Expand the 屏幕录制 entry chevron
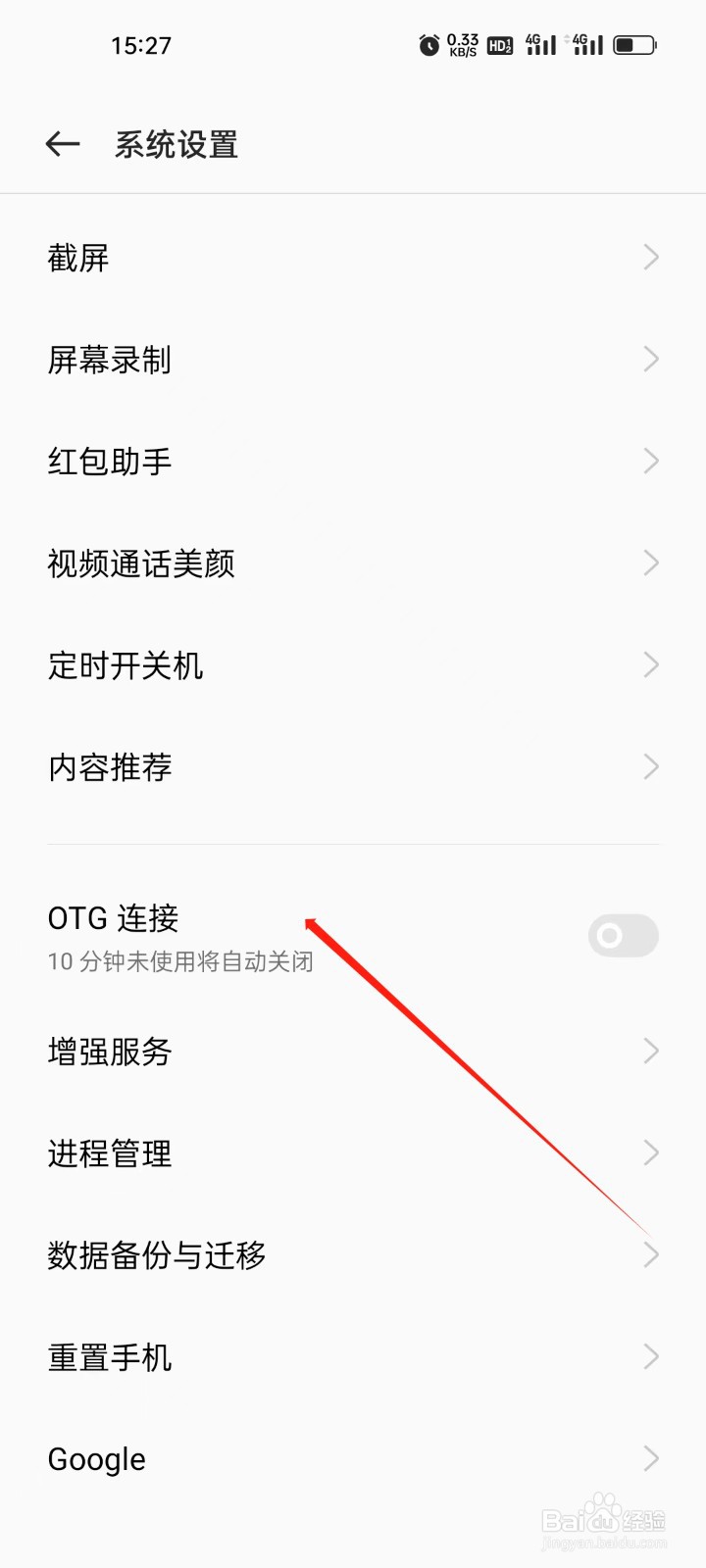The image size is (706, 1568). 650,359
